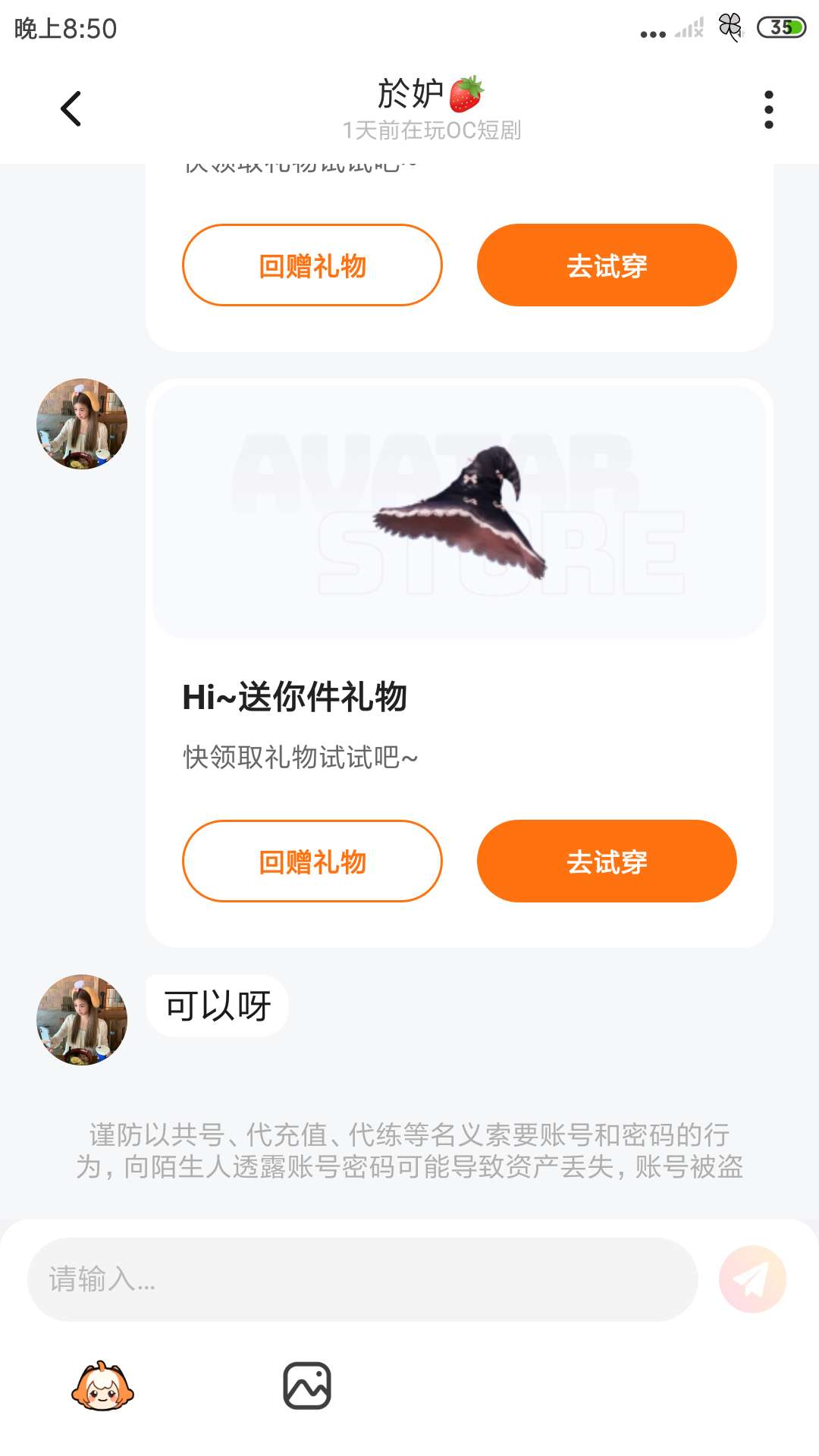Open the avatar beside the 可以呀 message
This screenshot has height=1456, width=819.
point(82,1020)
